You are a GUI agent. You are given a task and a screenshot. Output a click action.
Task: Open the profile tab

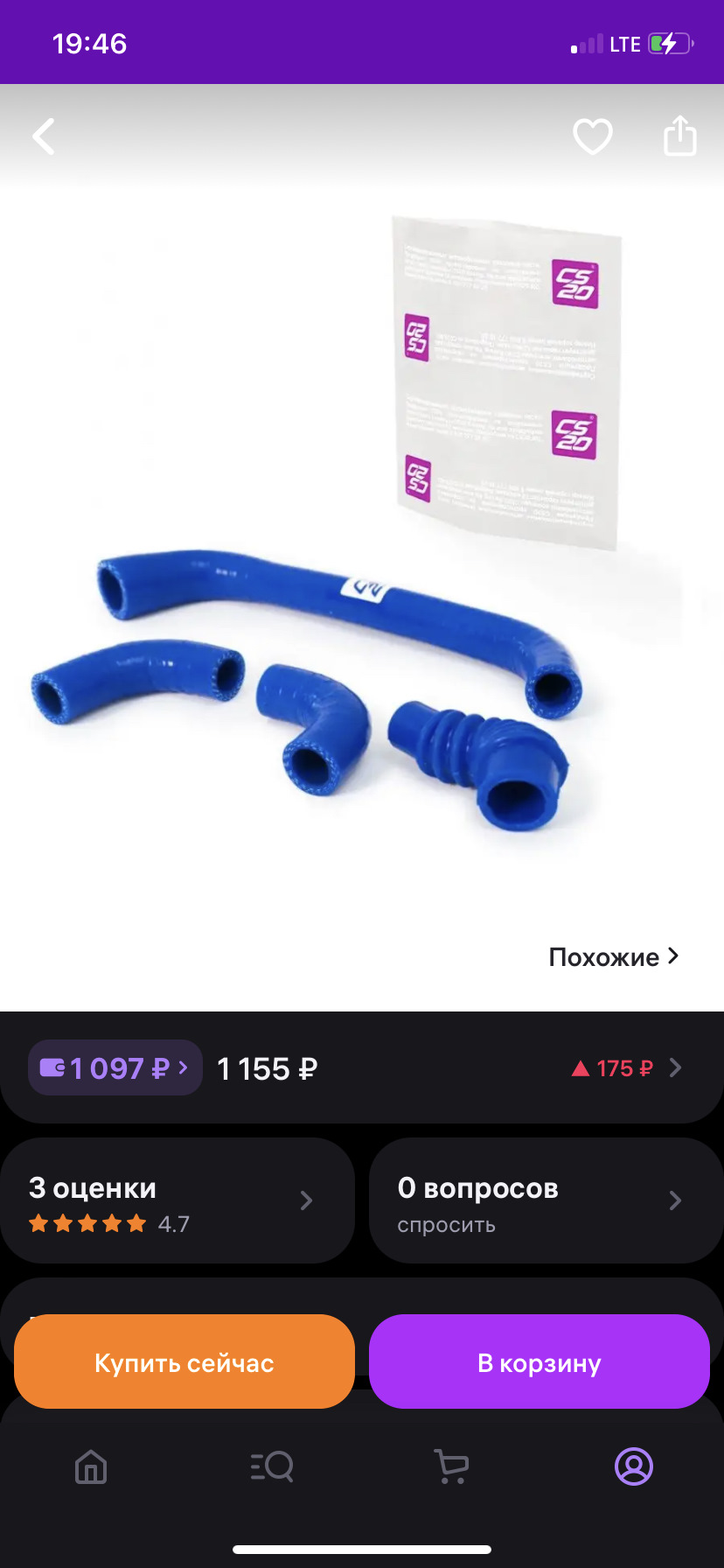(x=634, y=1467)
